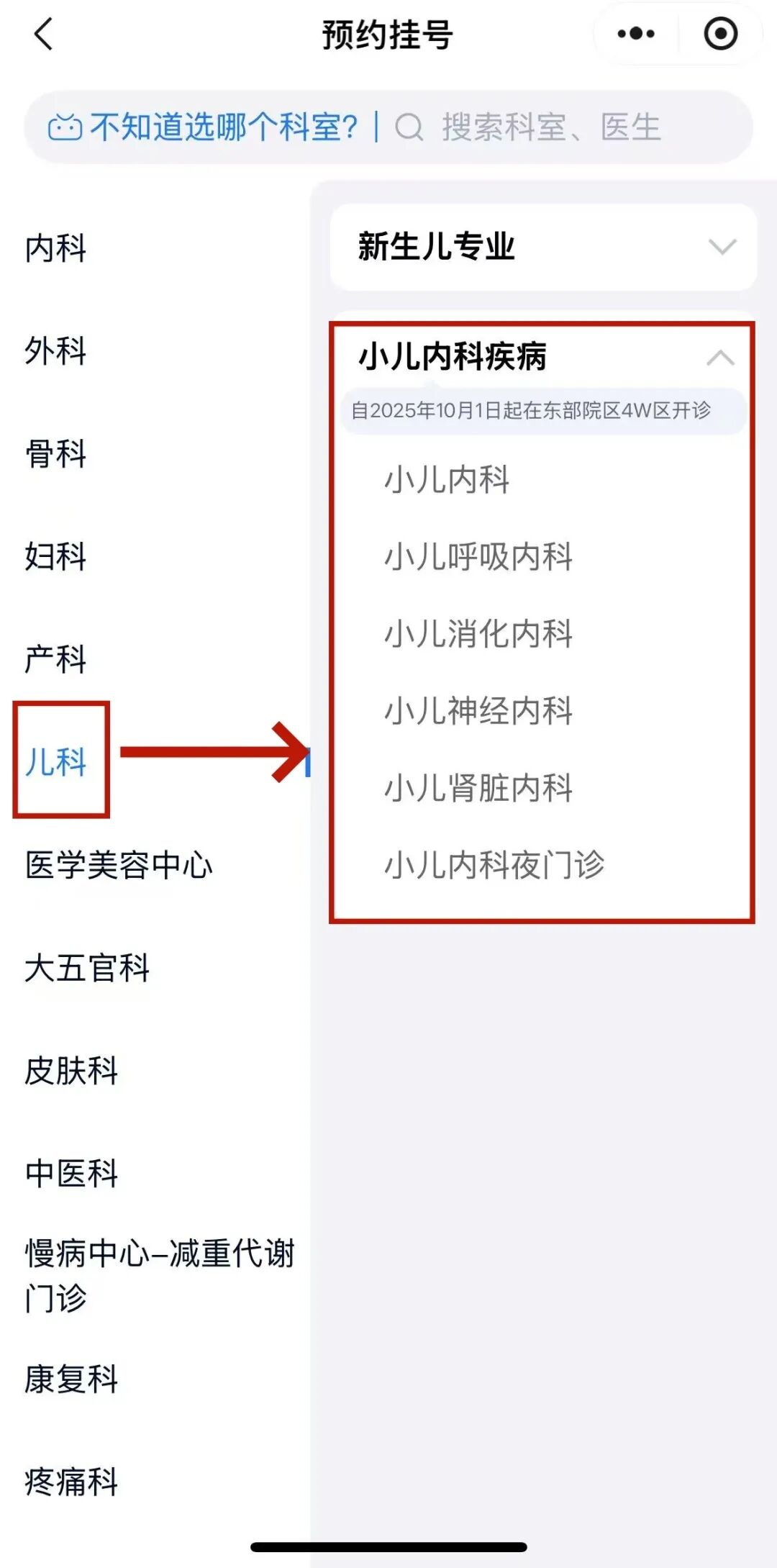The height and width of the screenshot is (1568, 777).
Task: Open the mini-program more options menu
Action: click(636, 34)
